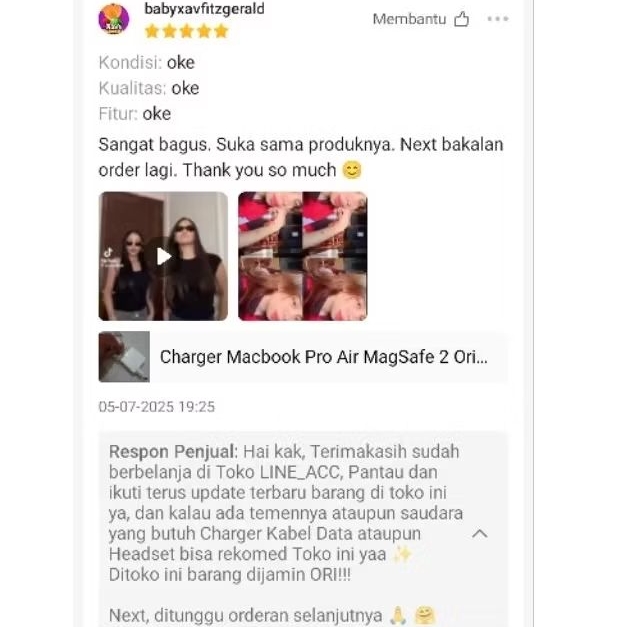The height and width of the screenshot is (627, 627).
Task: Open babyxavfitzgerald's profile avatar
Action: [x=114, y=19]
